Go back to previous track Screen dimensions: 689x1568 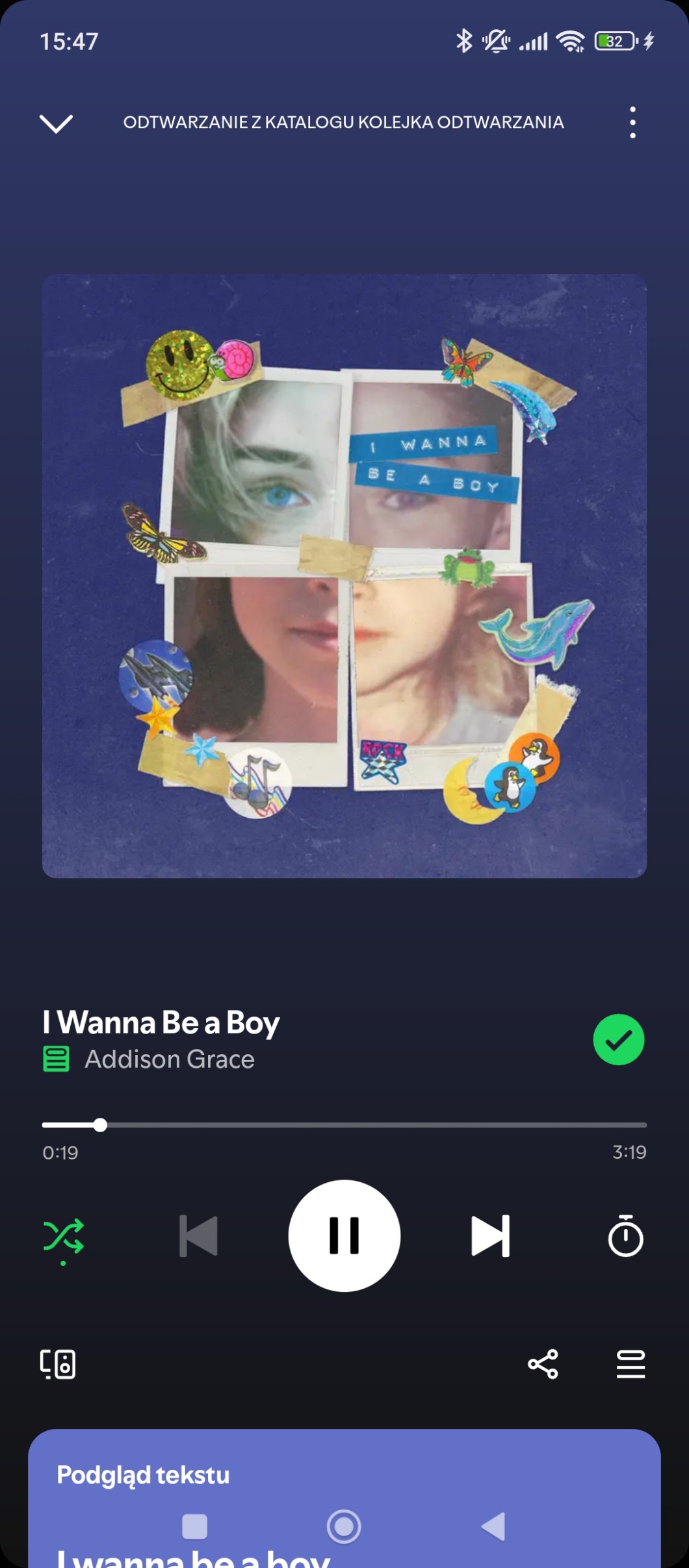(198, 1235)
